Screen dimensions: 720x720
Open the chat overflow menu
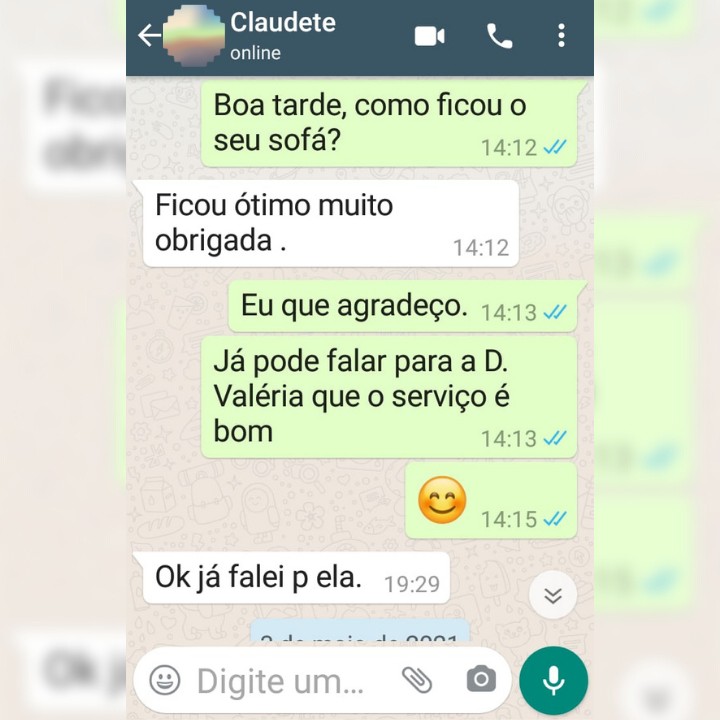pyautogui.click(x=561, y=36)
